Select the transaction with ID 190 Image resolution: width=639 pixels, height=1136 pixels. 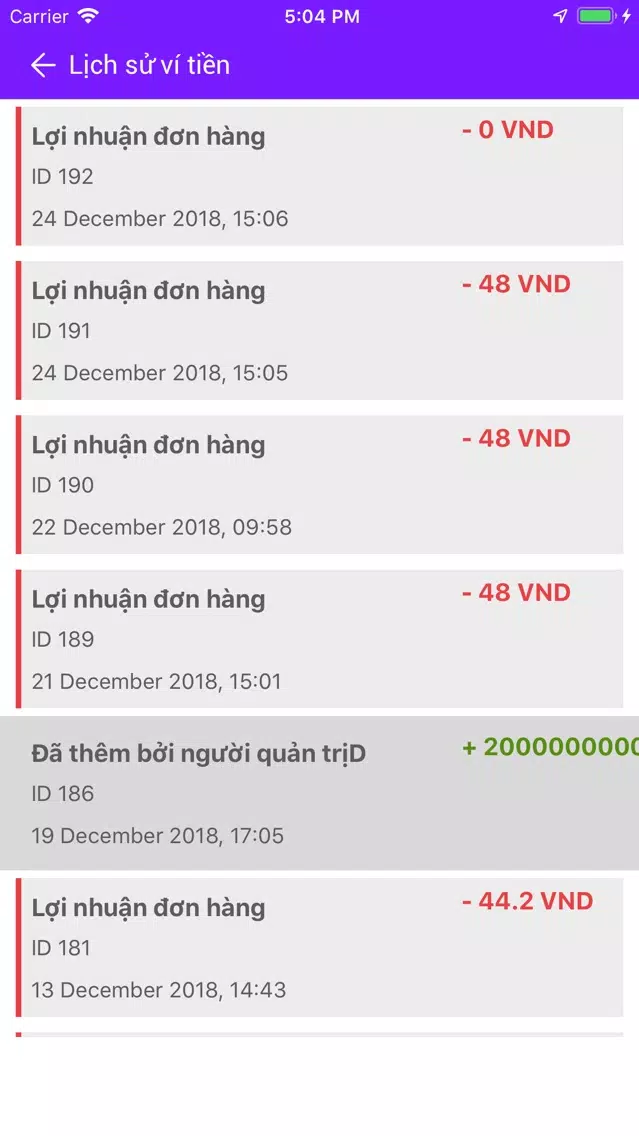pos(320,485)
